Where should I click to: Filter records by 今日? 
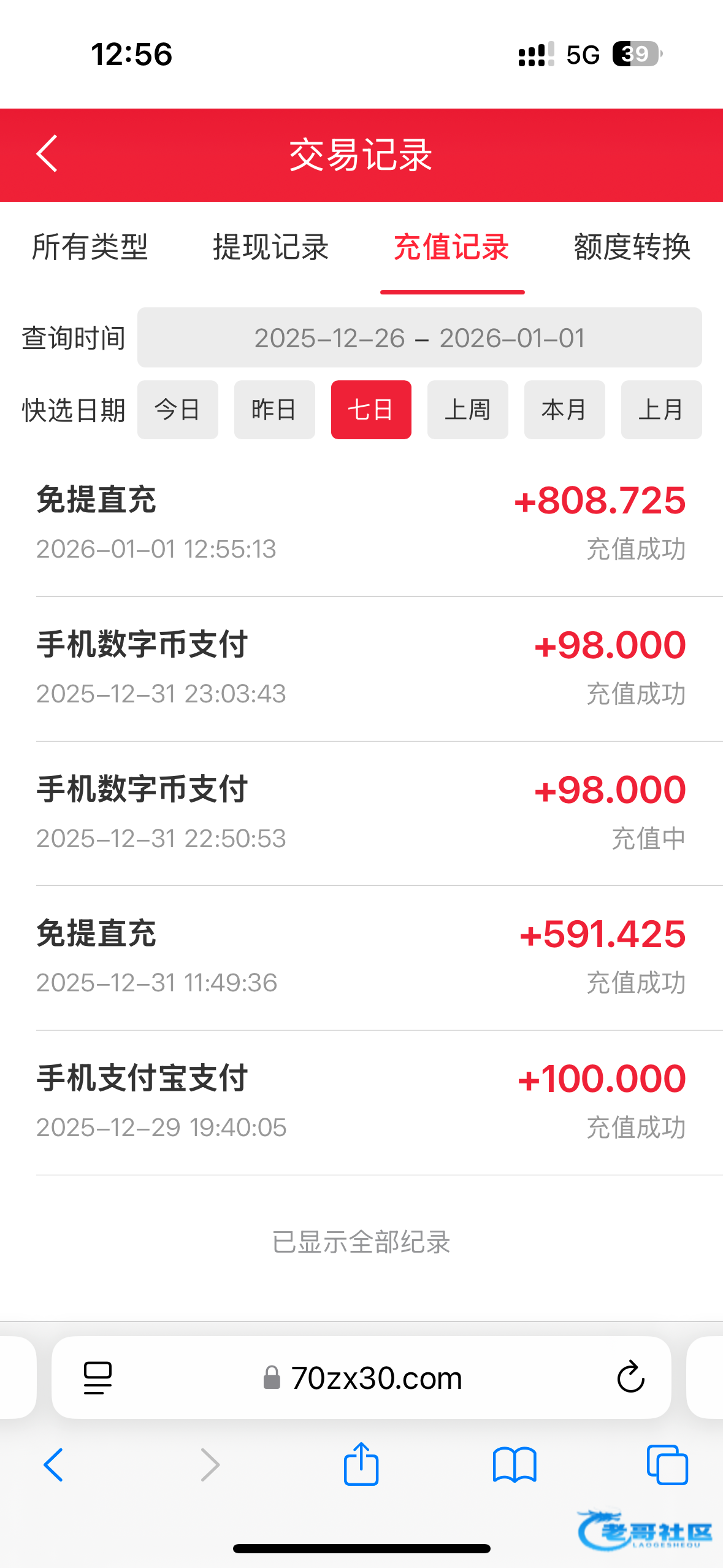177,410
